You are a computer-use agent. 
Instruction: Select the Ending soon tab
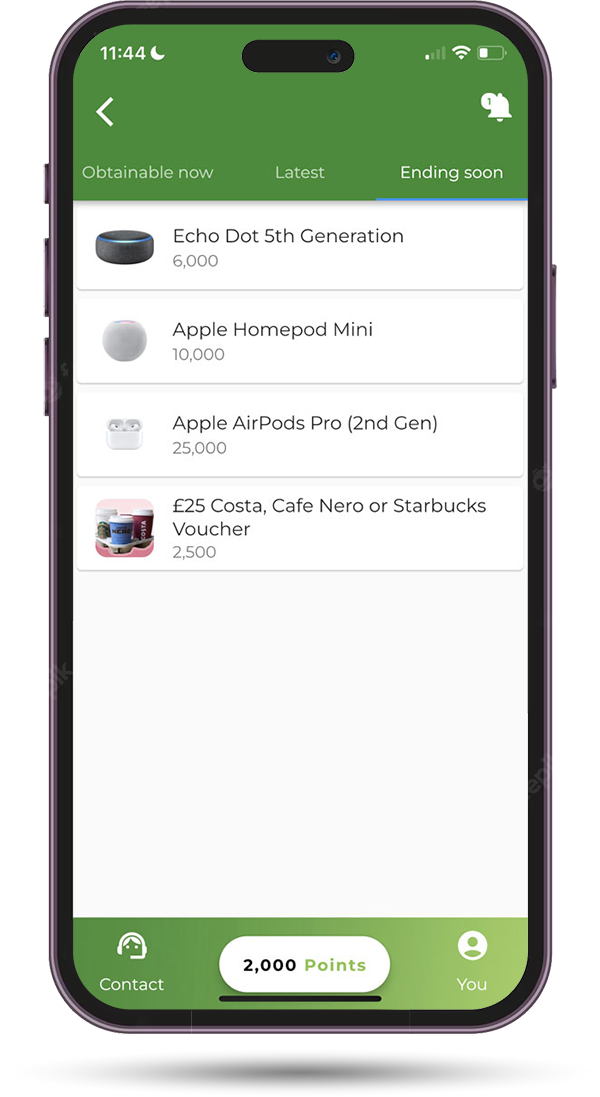click(x=451, y=172)
